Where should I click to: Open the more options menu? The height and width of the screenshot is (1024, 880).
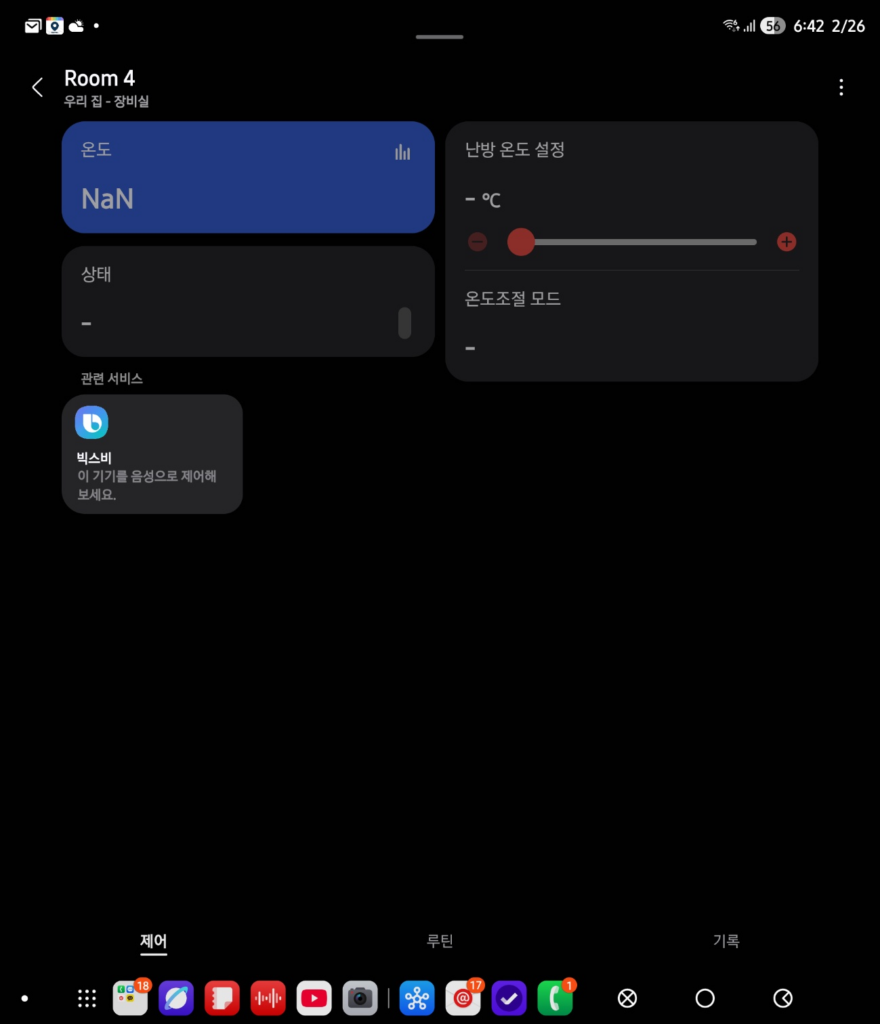[x=841, y=87]
